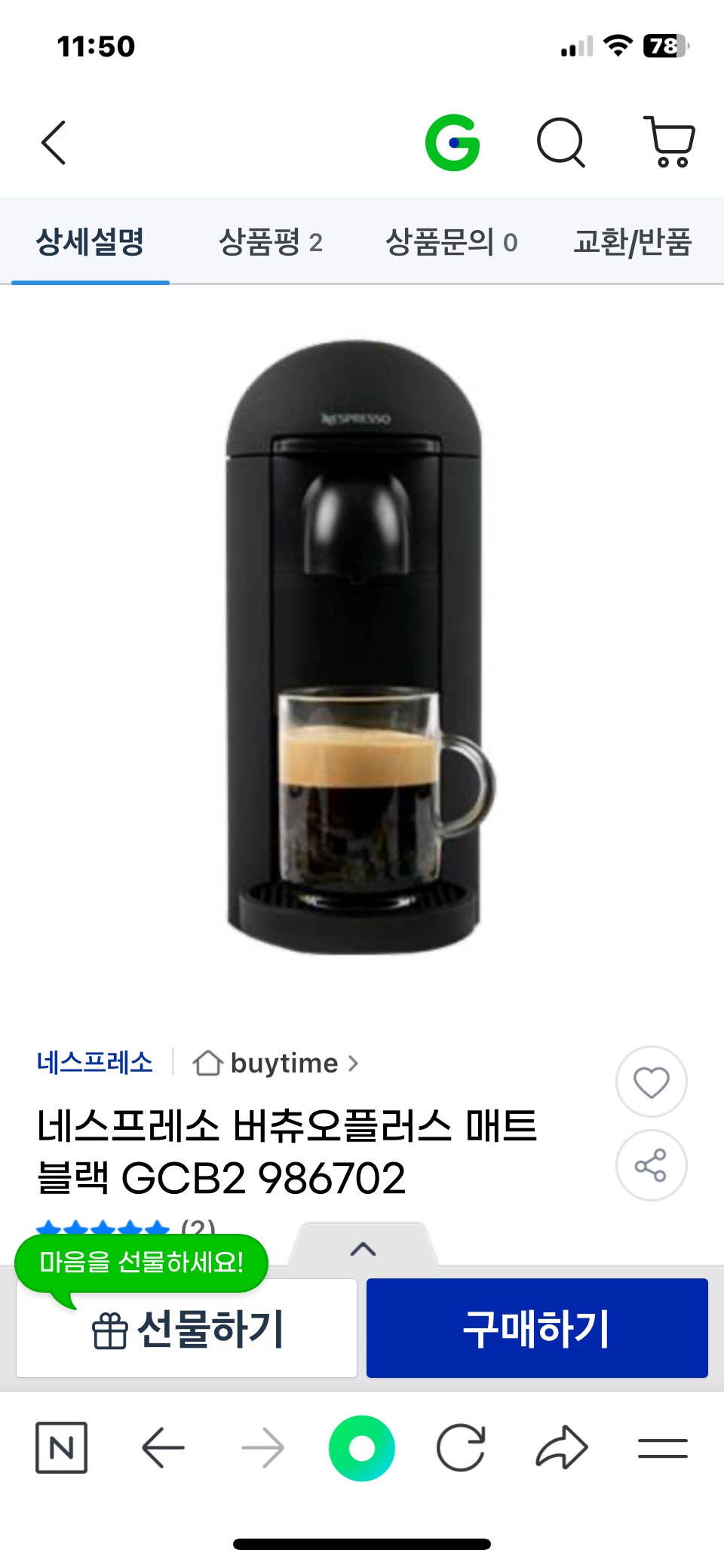724x1568 pixels.
Task: Open the 네스프레소 brand link
Action: pyautogui.click(x=95, y=1063)
